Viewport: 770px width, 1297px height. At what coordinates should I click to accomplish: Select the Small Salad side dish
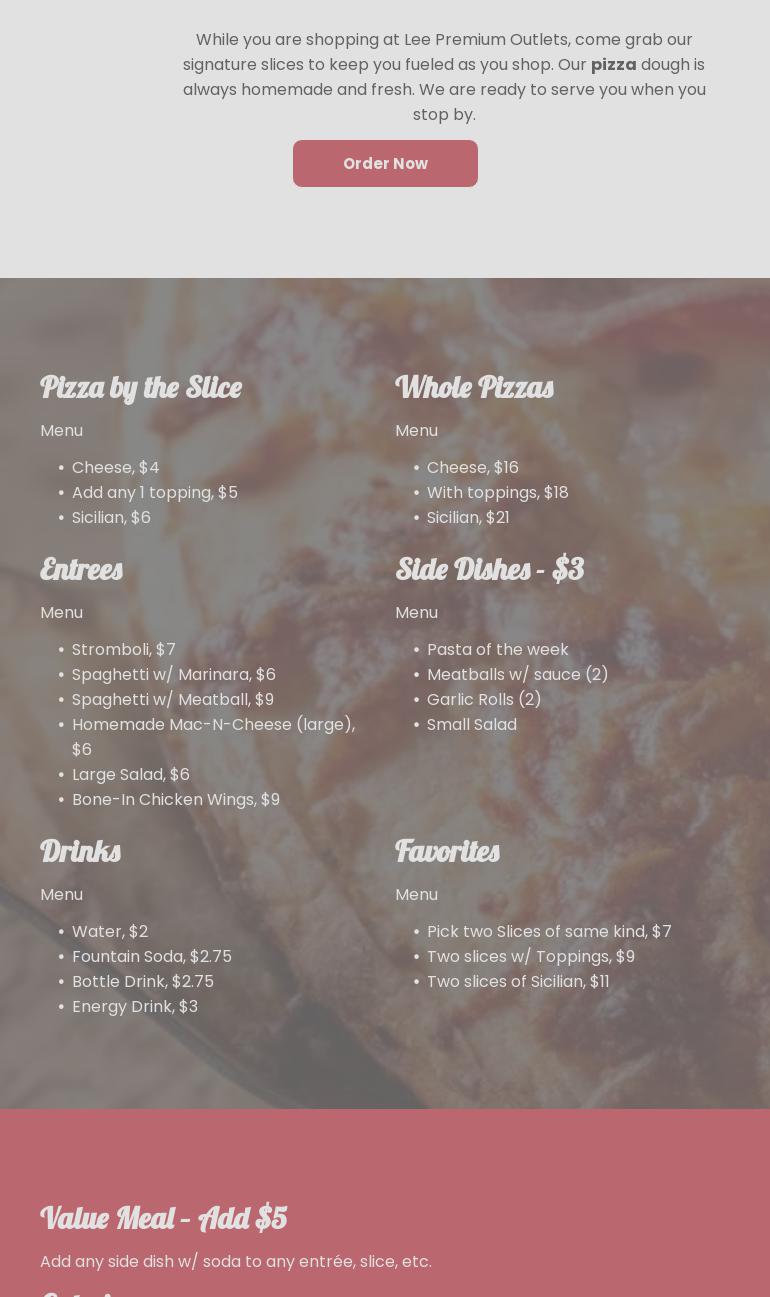click(x=471, y=724)
